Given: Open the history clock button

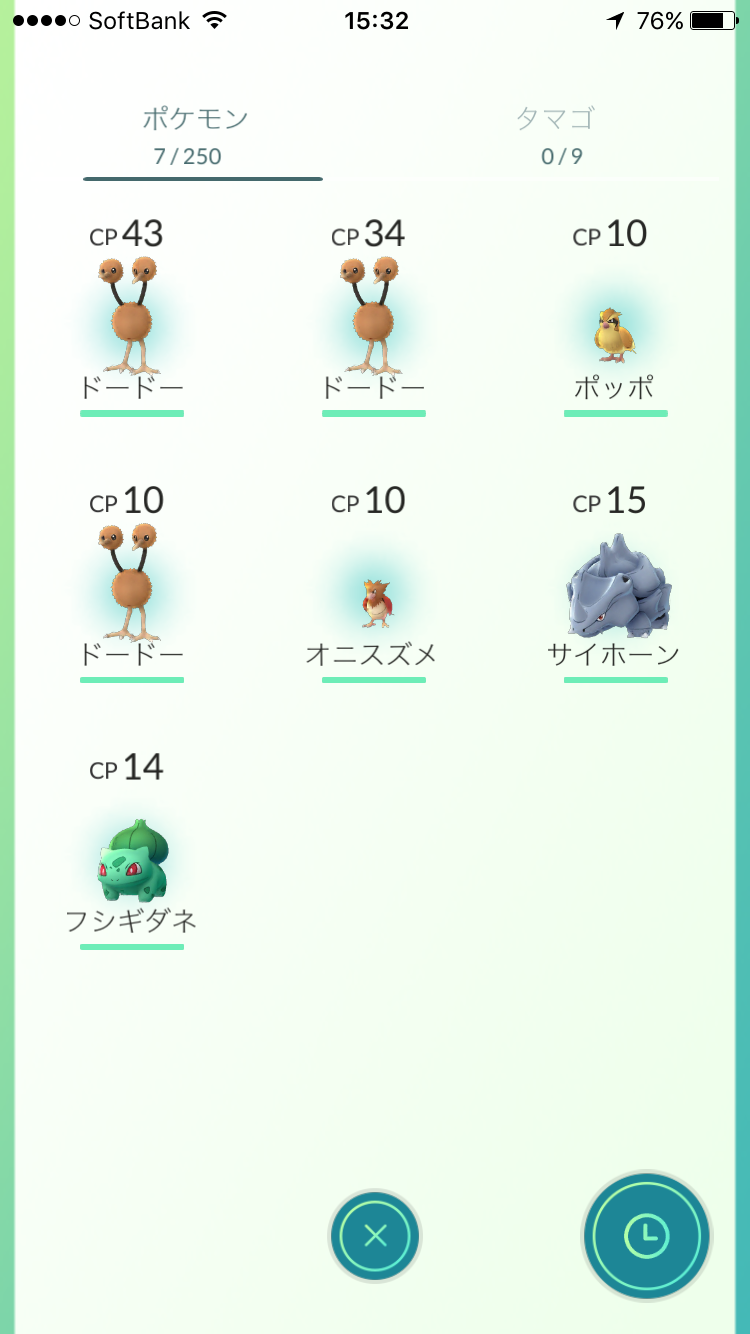Looking at the screenshot, I should (x=647, y=1236).
